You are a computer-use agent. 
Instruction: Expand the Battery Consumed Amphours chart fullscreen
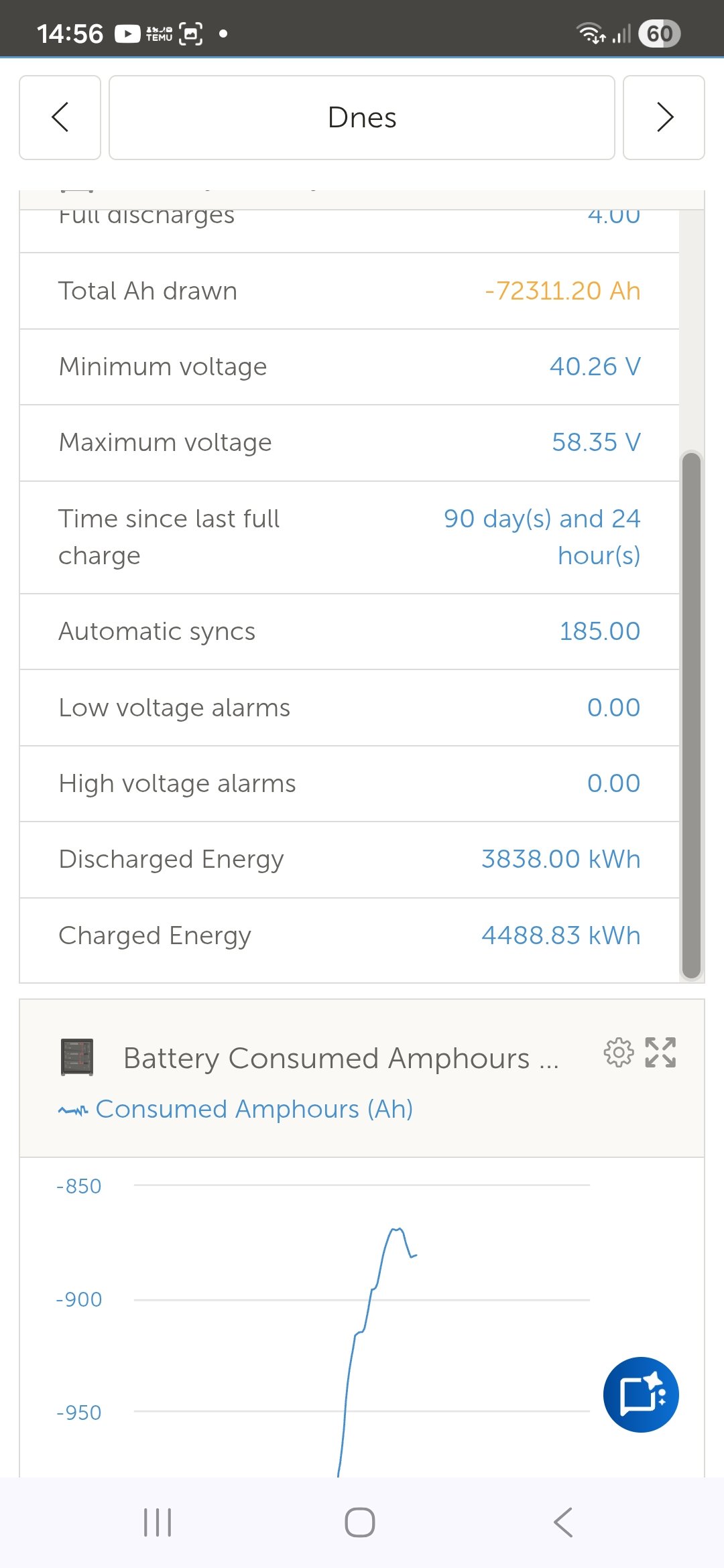[x=660, y=1053]
